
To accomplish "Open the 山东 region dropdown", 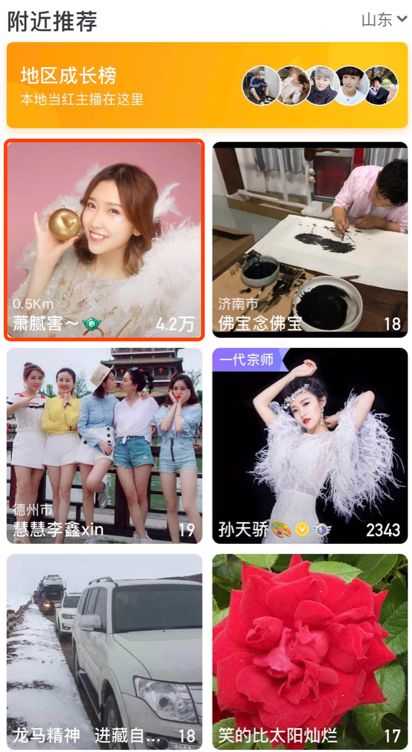I will (384, 20).
